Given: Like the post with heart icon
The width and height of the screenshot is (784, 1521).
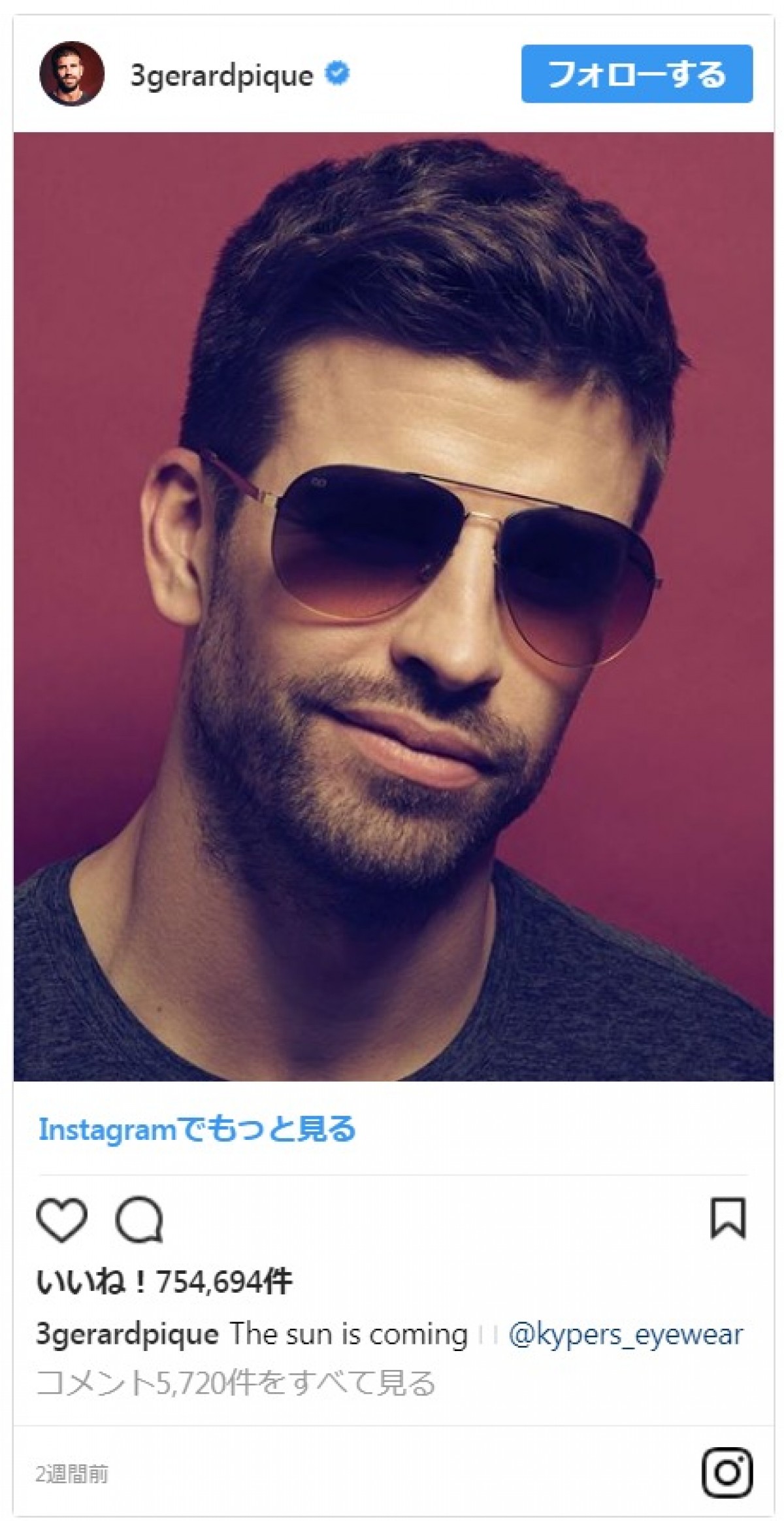Looking at the screenshot, I should click(62, 1219).
